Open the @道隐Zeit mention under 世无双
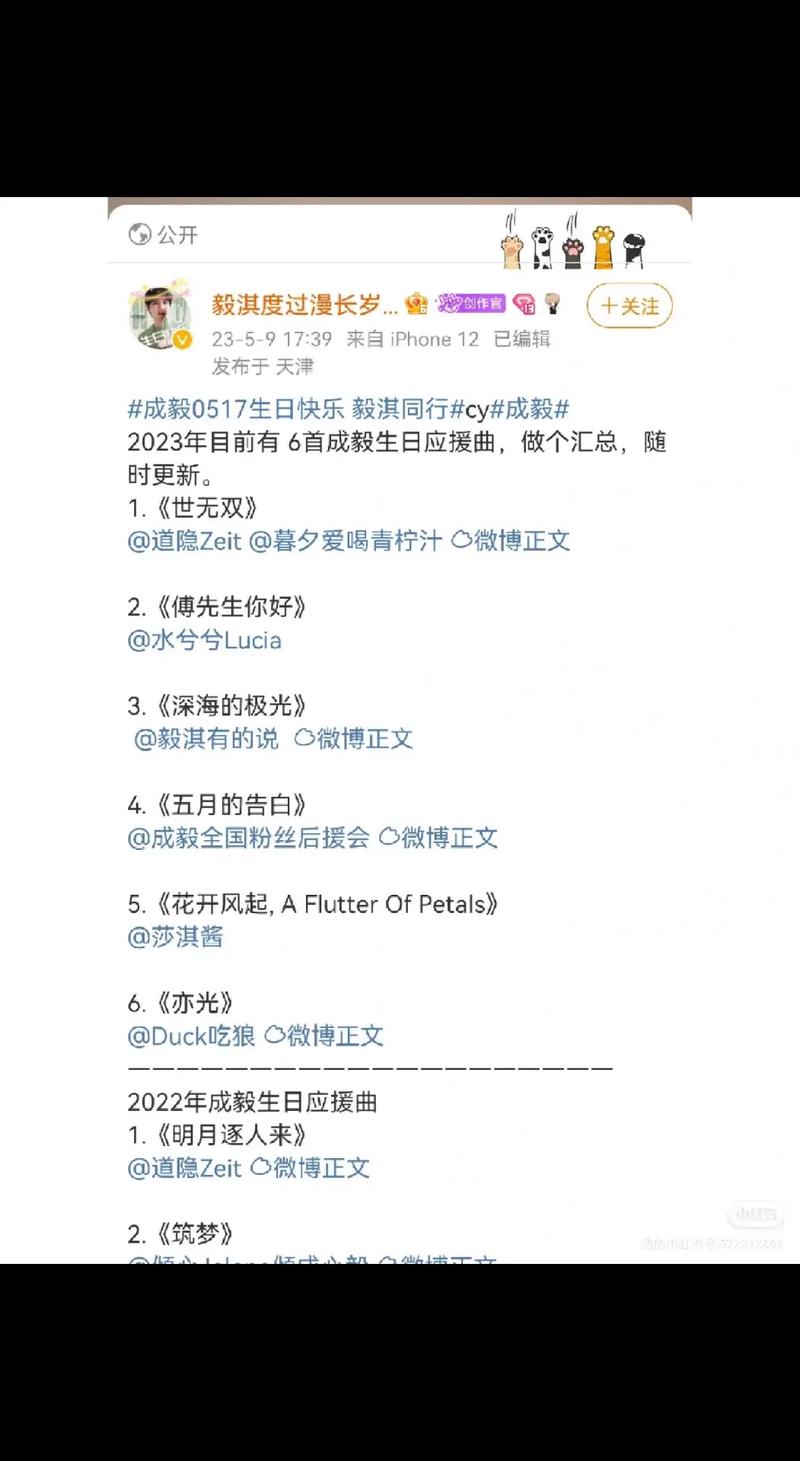 tap(185, 541)
